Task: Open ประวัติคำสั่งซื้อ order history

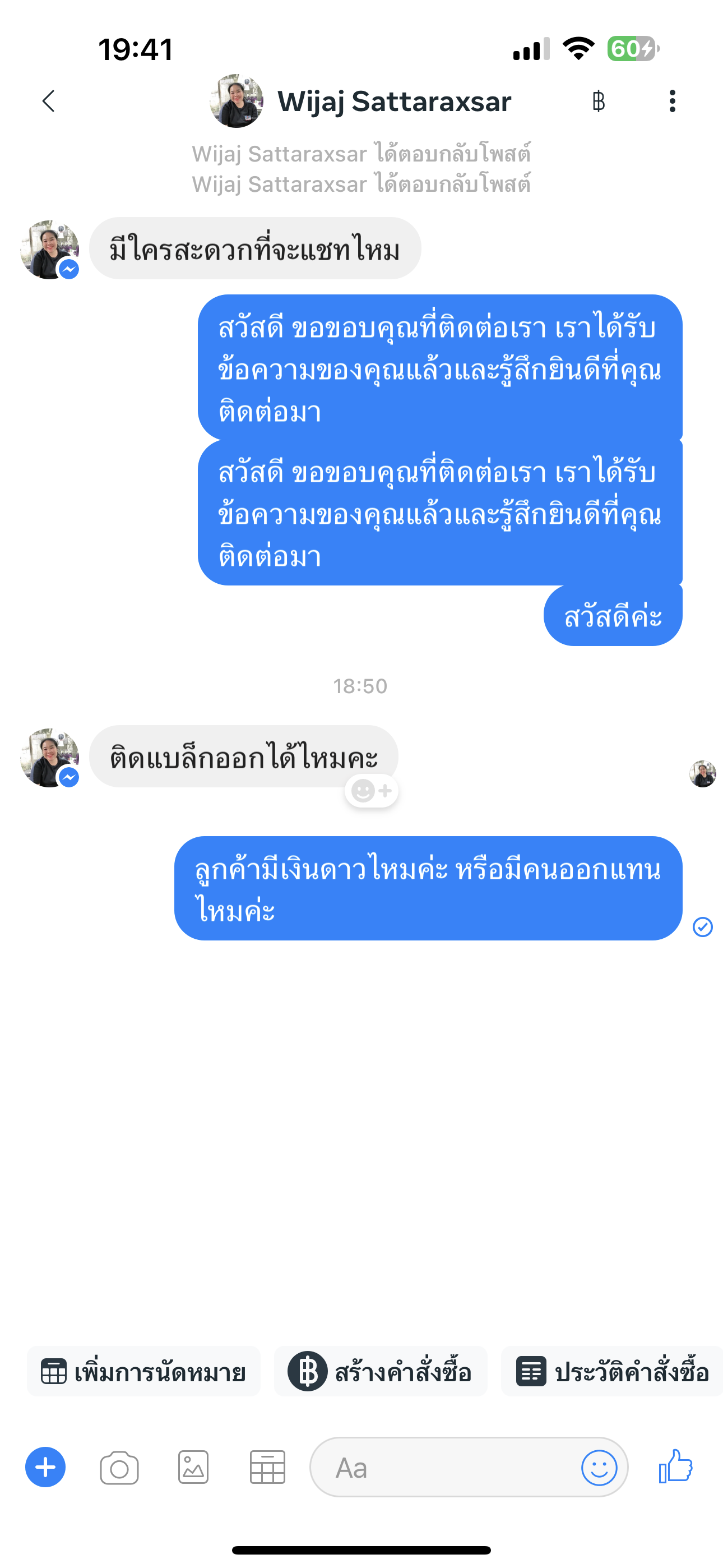Action: (611, 1371)
